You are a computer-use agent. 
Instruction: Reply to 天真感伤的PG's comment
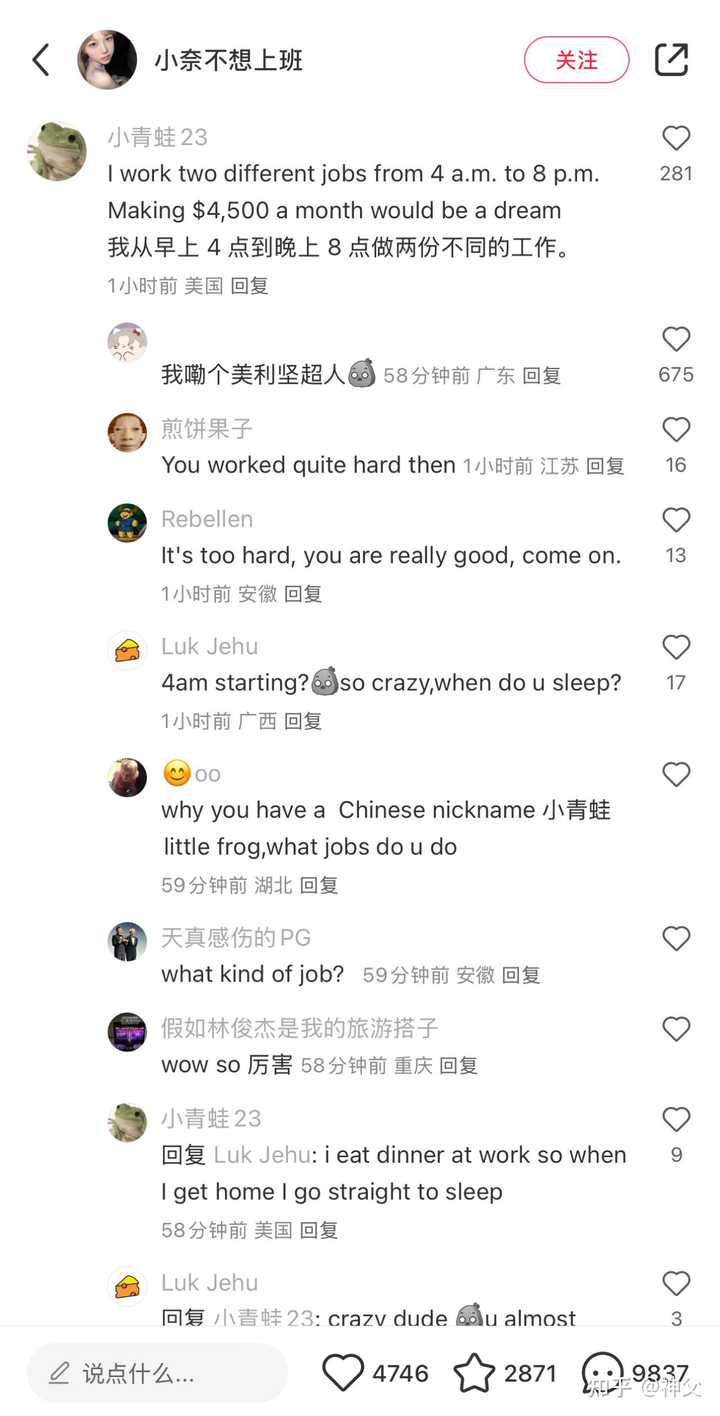[x=521, y=975]
